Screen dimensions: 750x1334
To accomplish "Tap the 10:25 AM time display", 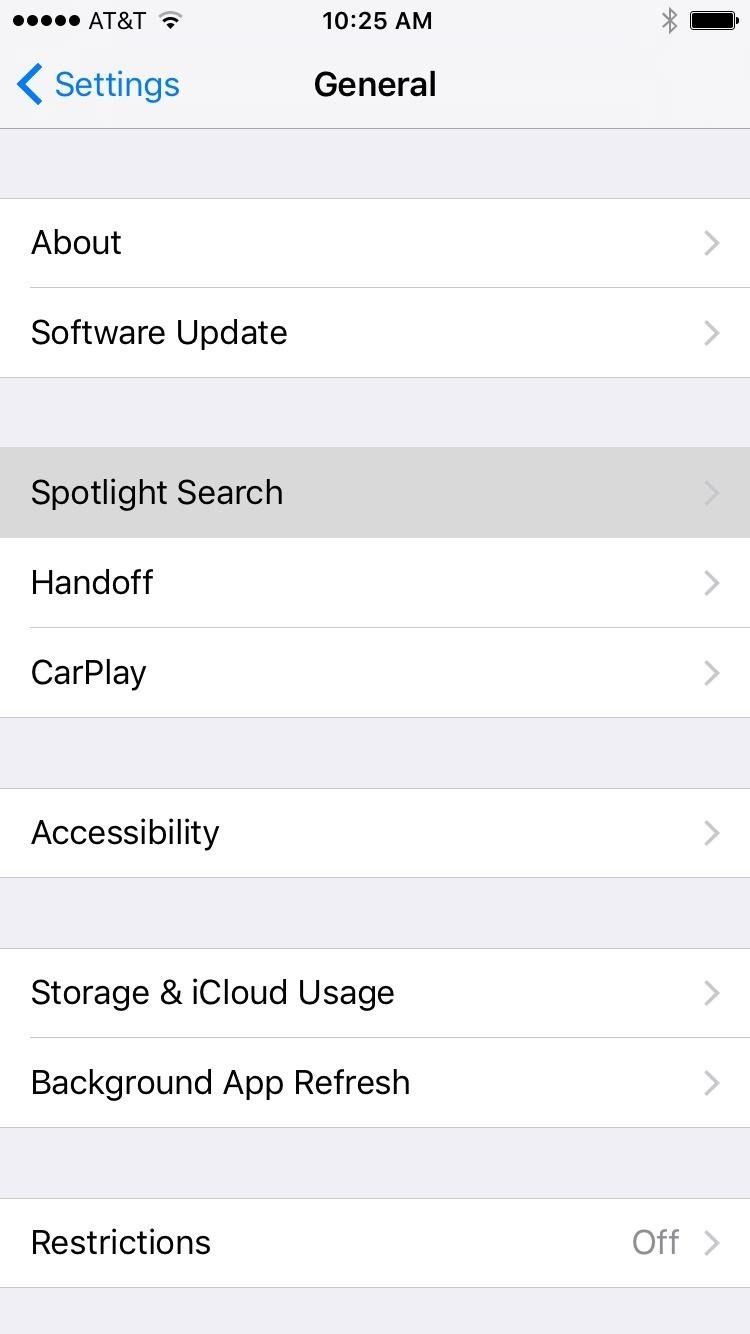I will point(377,19).
